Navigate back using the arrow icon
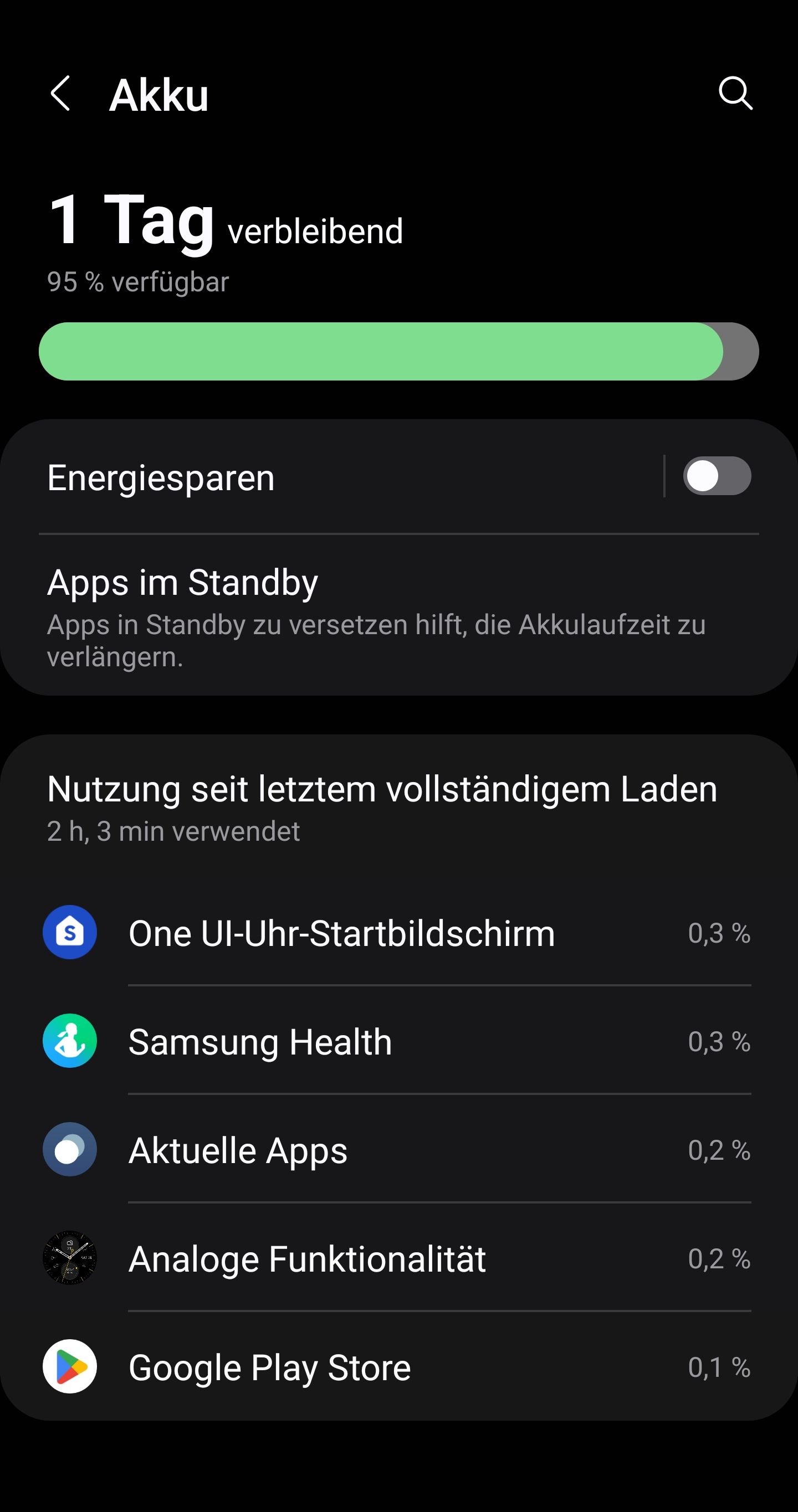This screenshot has height=1512, width=798. pos(62,95)
